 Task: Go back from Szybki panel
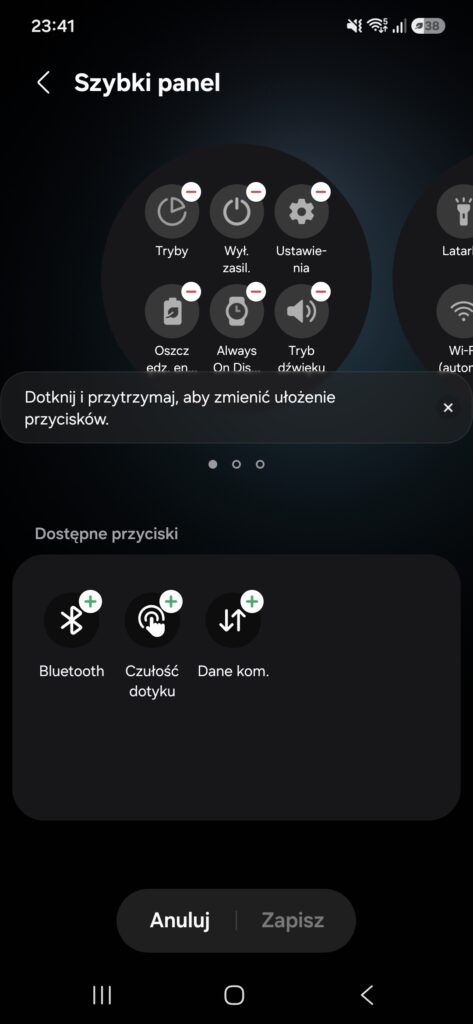coord(43,83)
